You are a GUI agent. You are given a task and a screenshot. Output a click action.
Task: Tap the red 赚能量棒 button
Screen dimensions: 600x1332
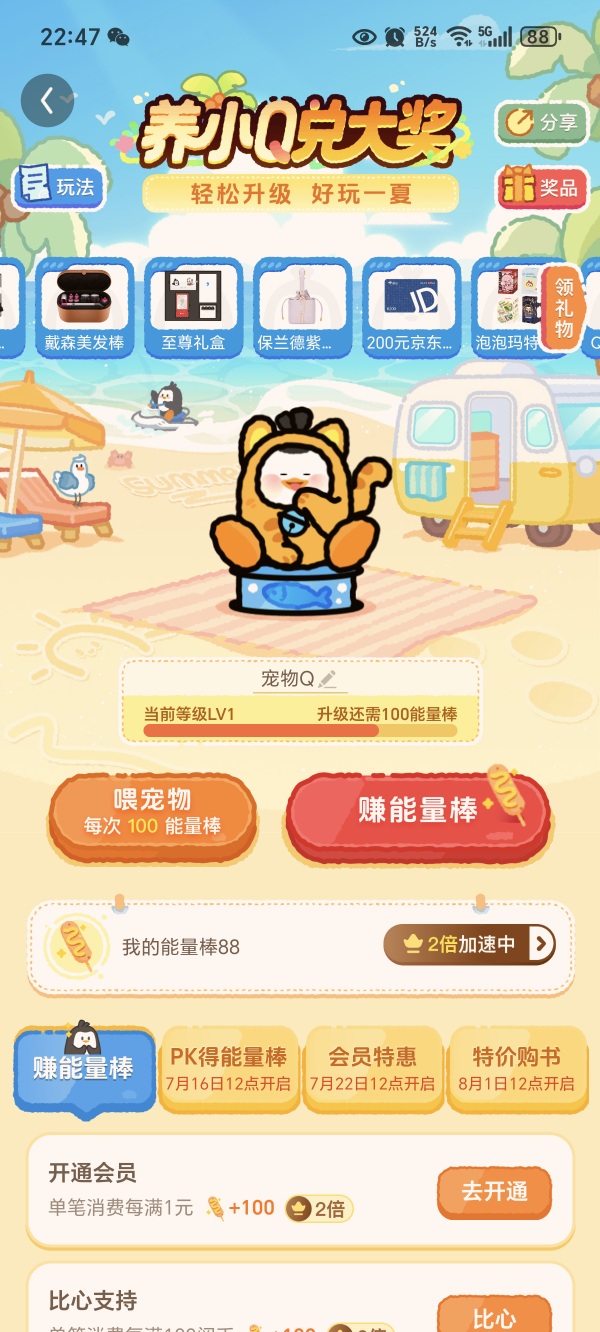click(x=418, y=813)
